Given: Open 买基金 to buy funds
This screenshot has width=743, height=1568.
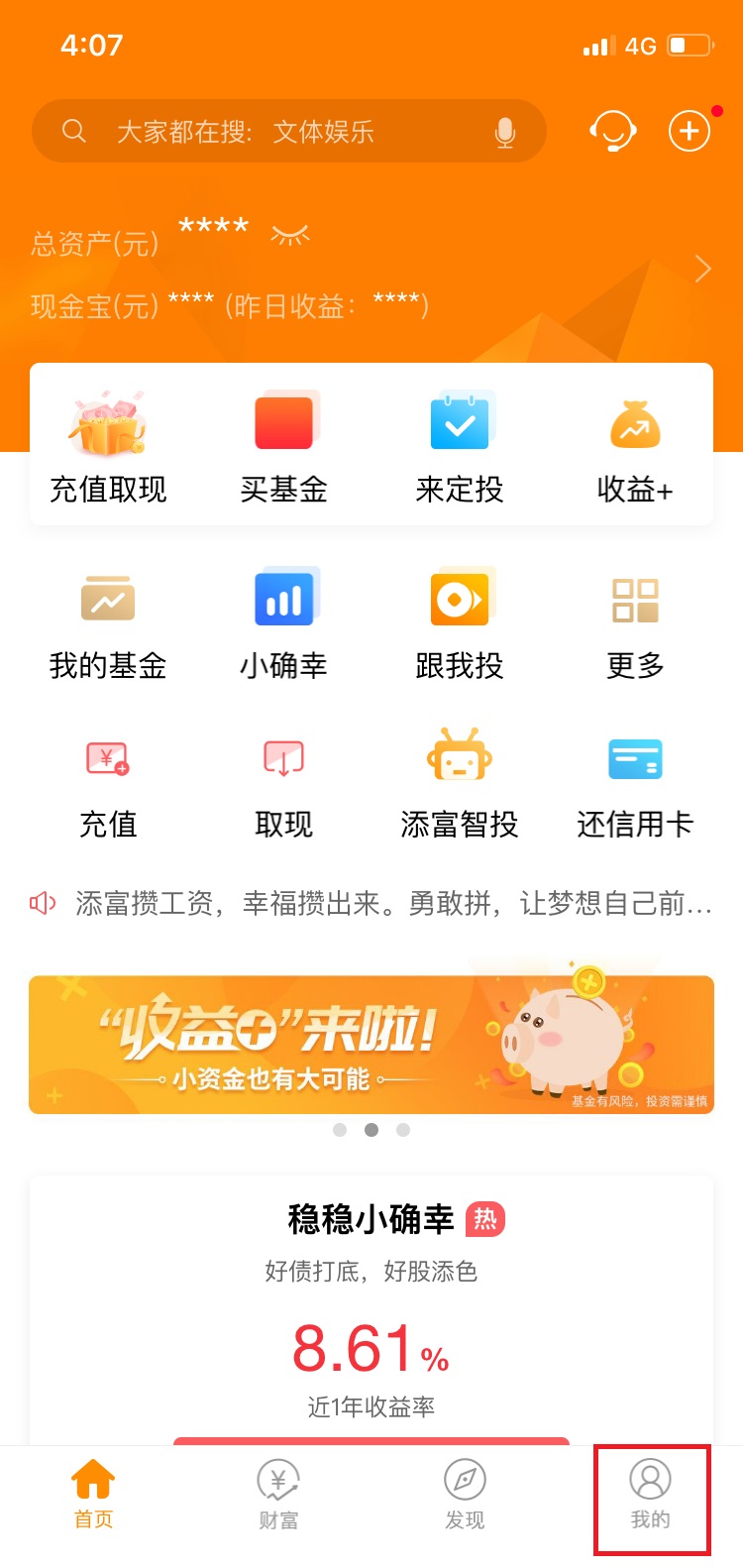Looking at the screenshot, I should (x=284, y=446).
